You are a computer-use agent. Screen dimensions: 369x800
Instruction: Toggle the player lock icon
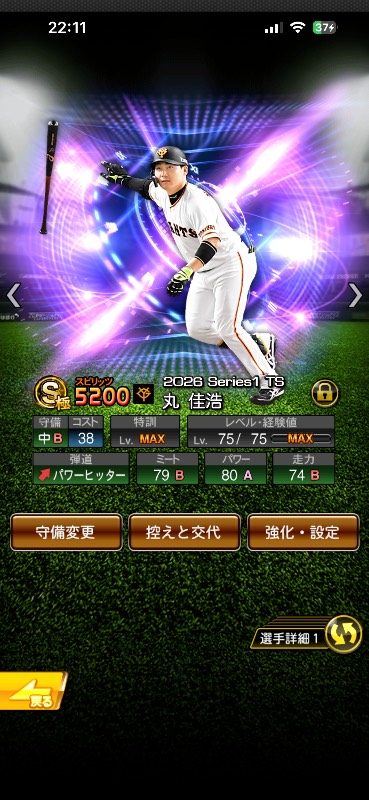325,393
